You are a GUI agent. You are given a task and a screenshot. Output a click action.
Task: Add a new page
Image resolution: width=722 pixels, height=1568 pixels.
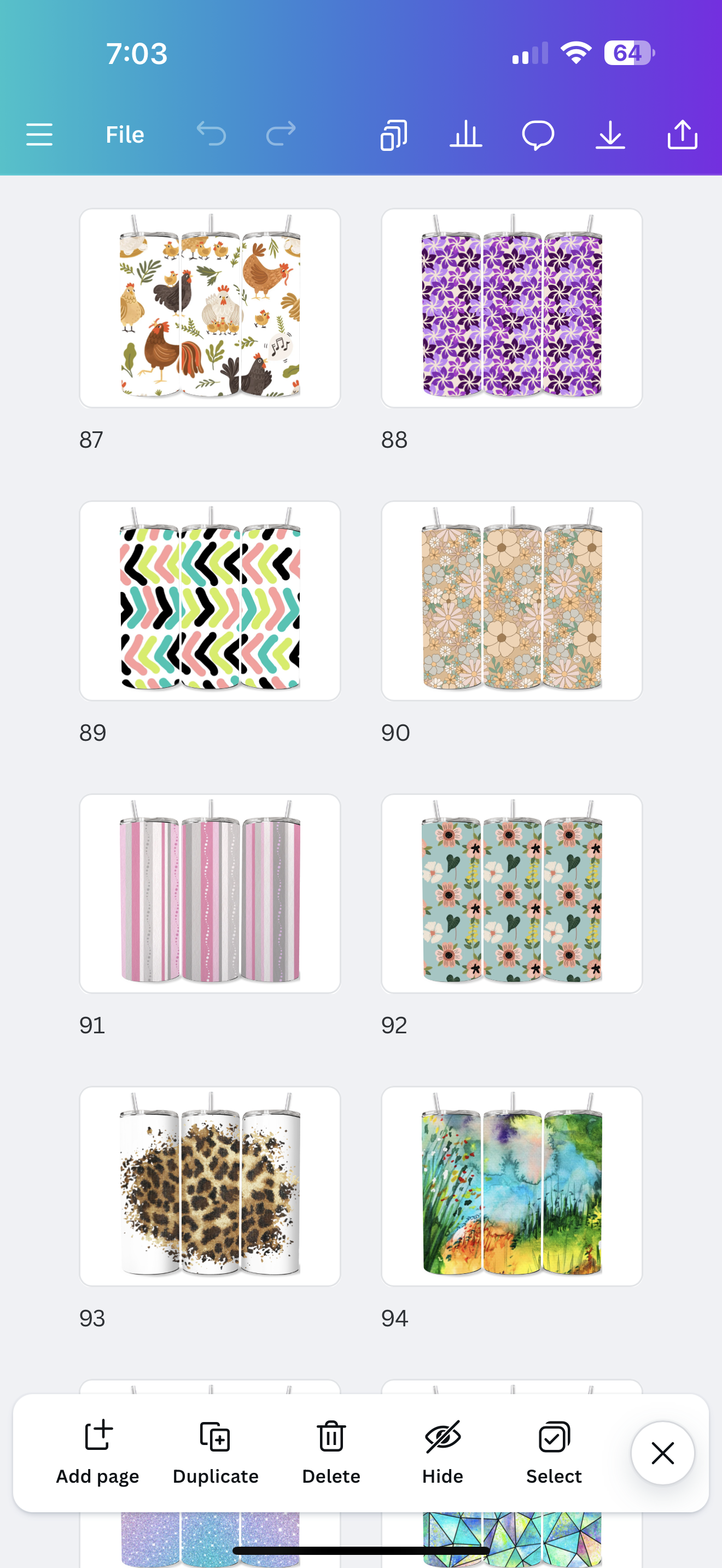coord(97,1452)
